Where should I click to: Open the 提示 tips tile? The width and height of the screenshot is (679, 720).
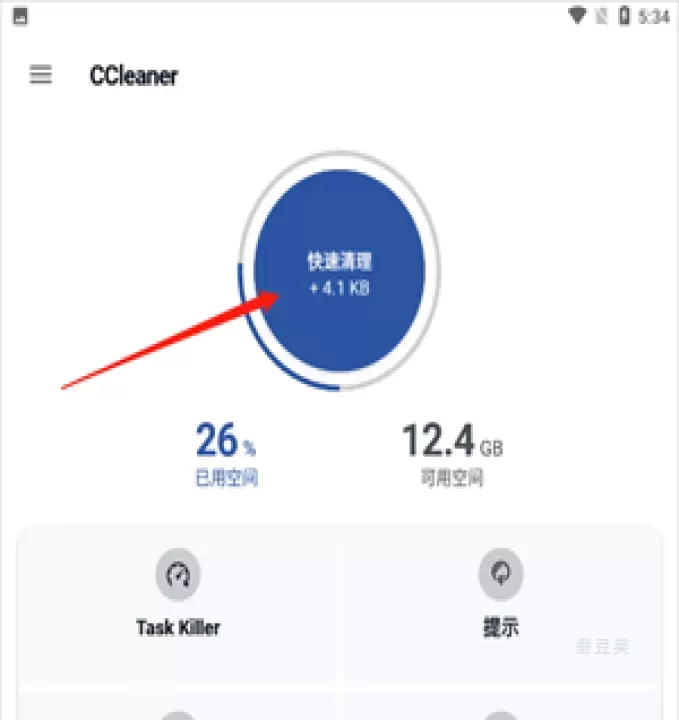click(500, 600)
